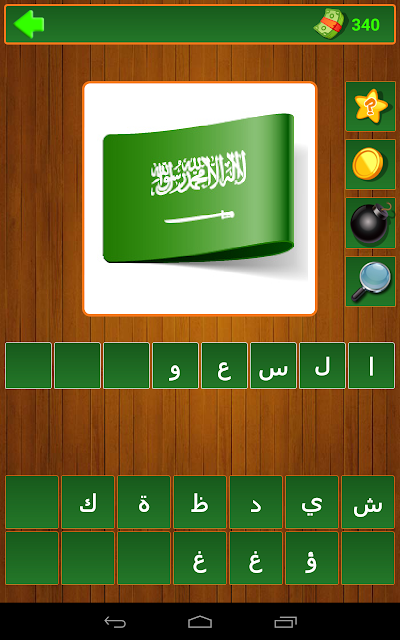
Task: Pick the letter ظ tile
Action: click(x=200, y=502)
